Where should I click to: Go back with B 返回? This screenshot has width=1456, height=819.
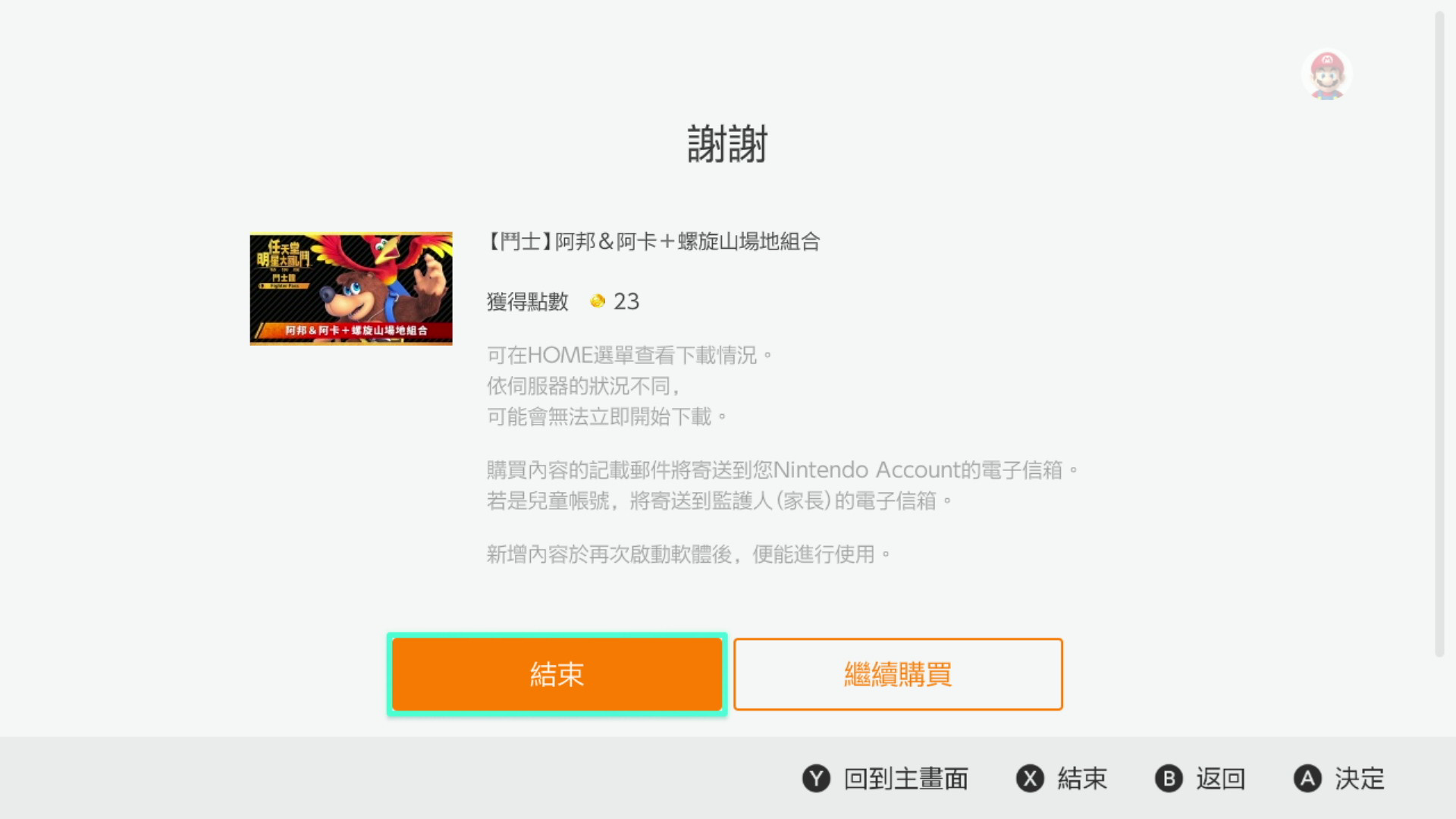pos(1200,779)
